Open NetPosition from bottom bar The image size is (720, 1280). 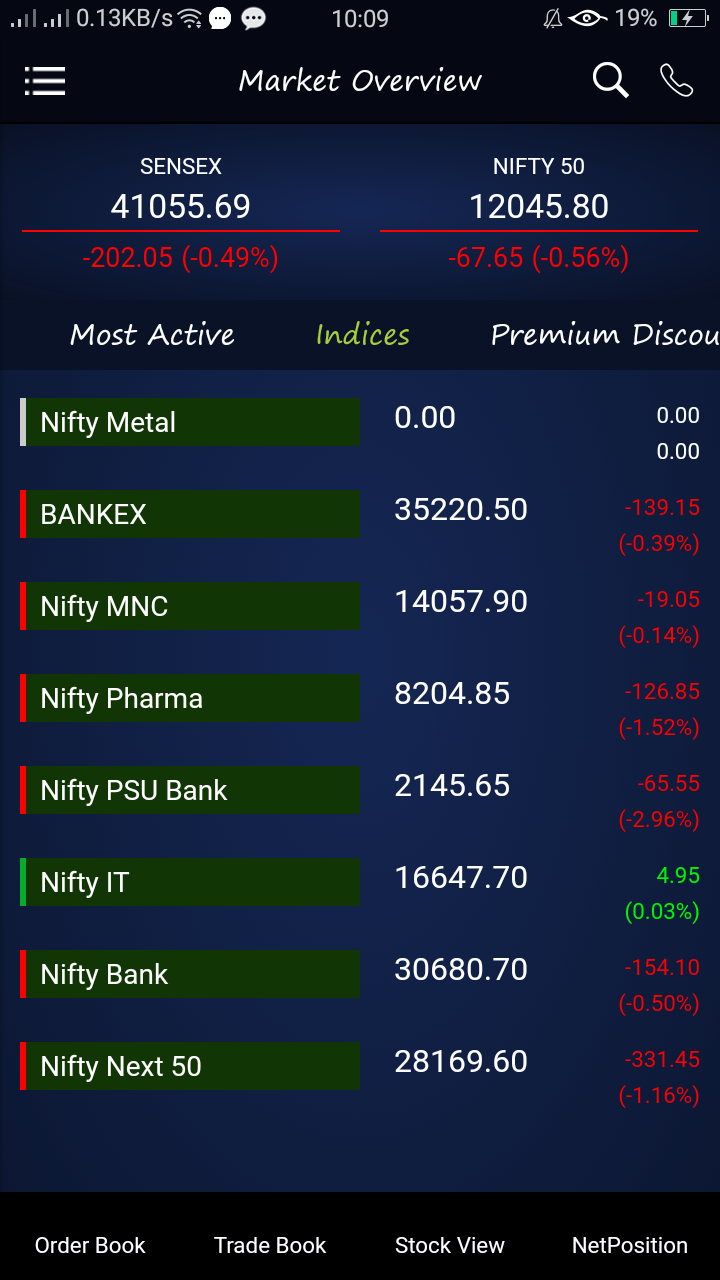pyautogui.click(x=630, y=1245)
